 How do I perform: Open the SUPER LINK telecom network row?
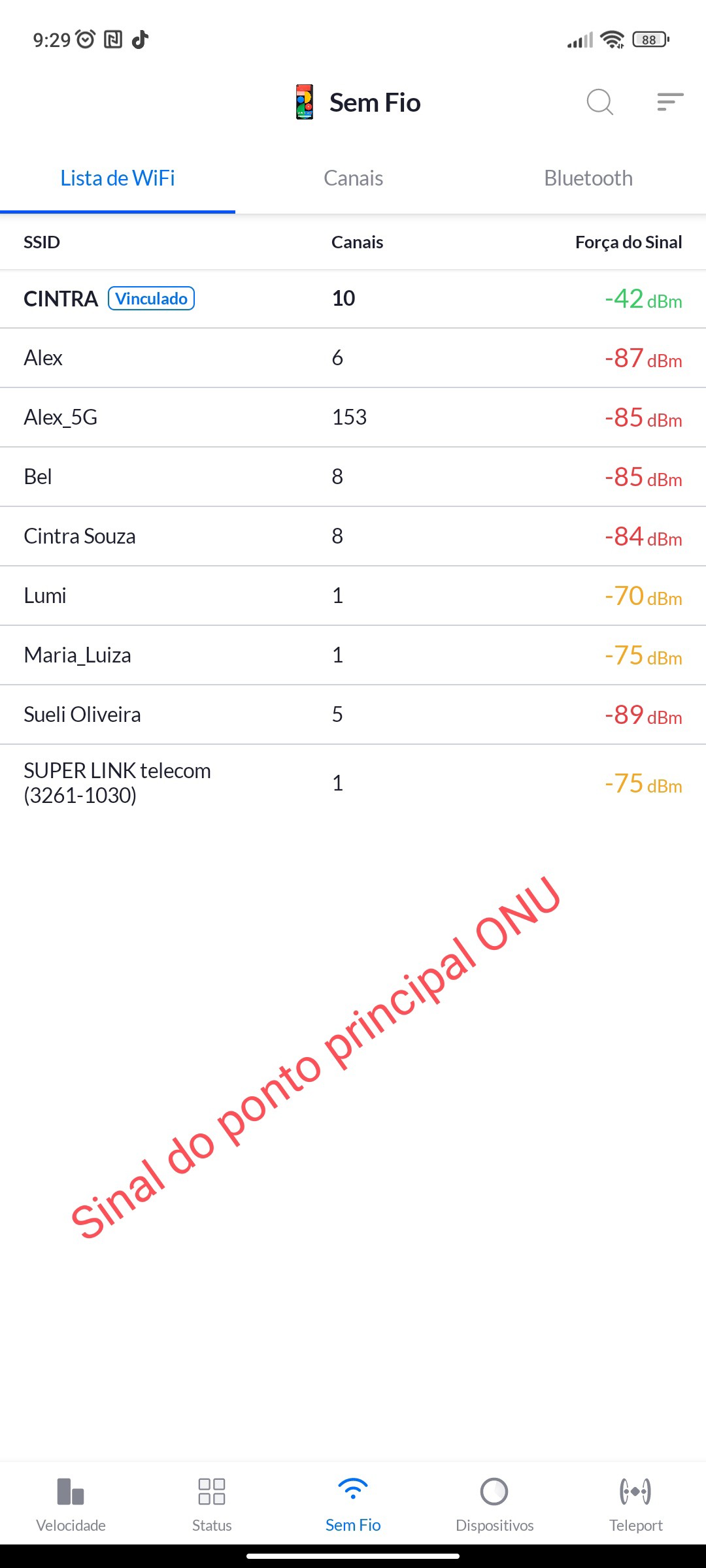[x=353, y=783]
